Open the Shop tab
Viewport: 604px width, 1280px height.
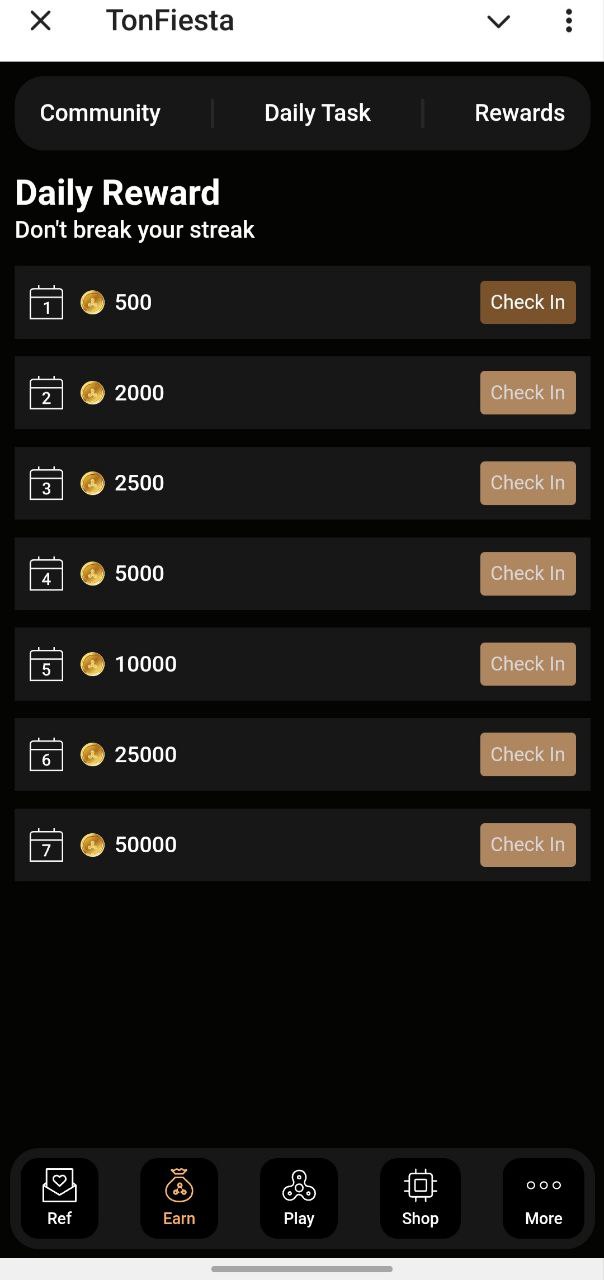pos(420,1198)
